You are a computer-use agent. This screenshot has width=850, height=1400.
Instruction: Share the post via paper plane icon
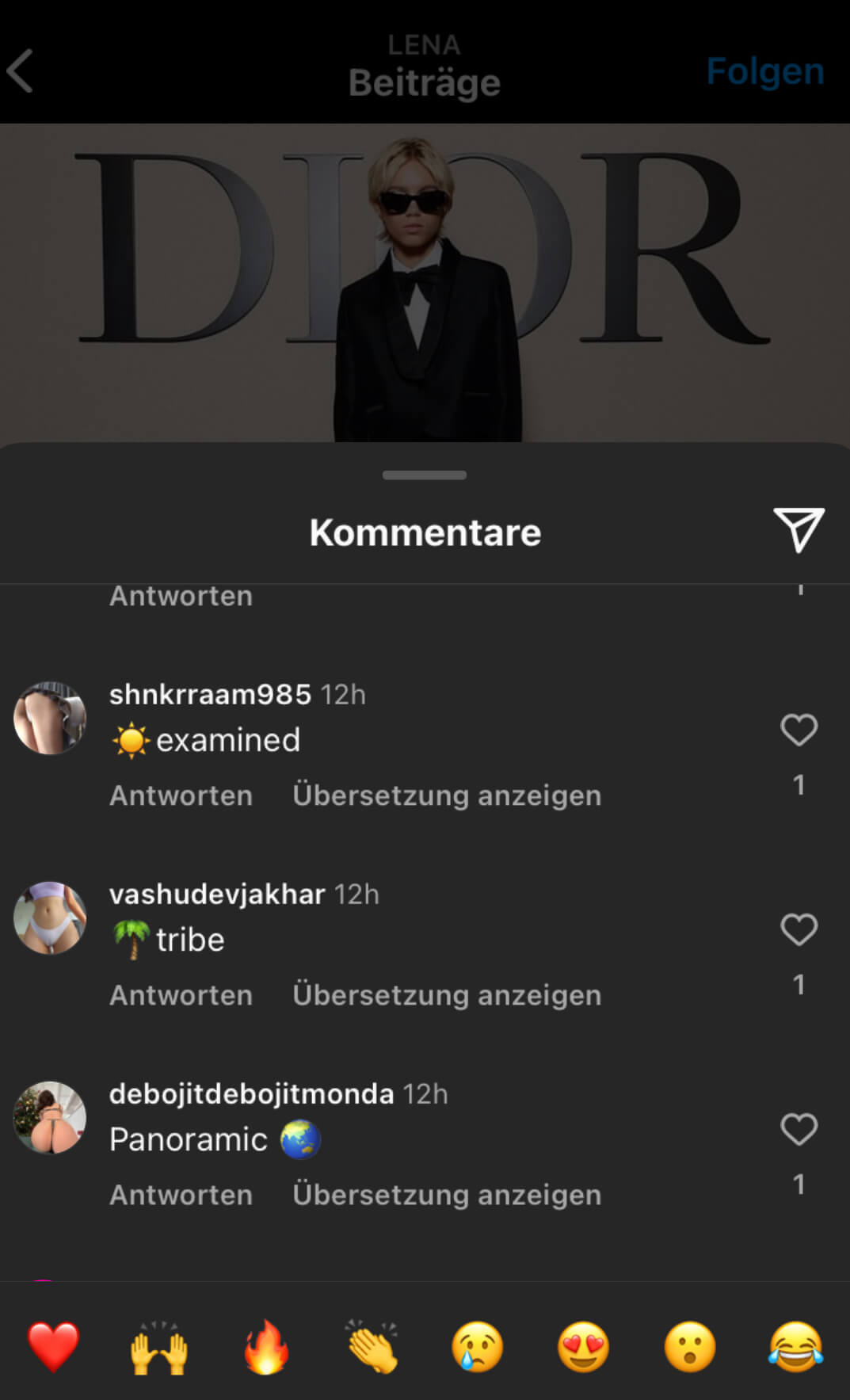coord(799,529)
